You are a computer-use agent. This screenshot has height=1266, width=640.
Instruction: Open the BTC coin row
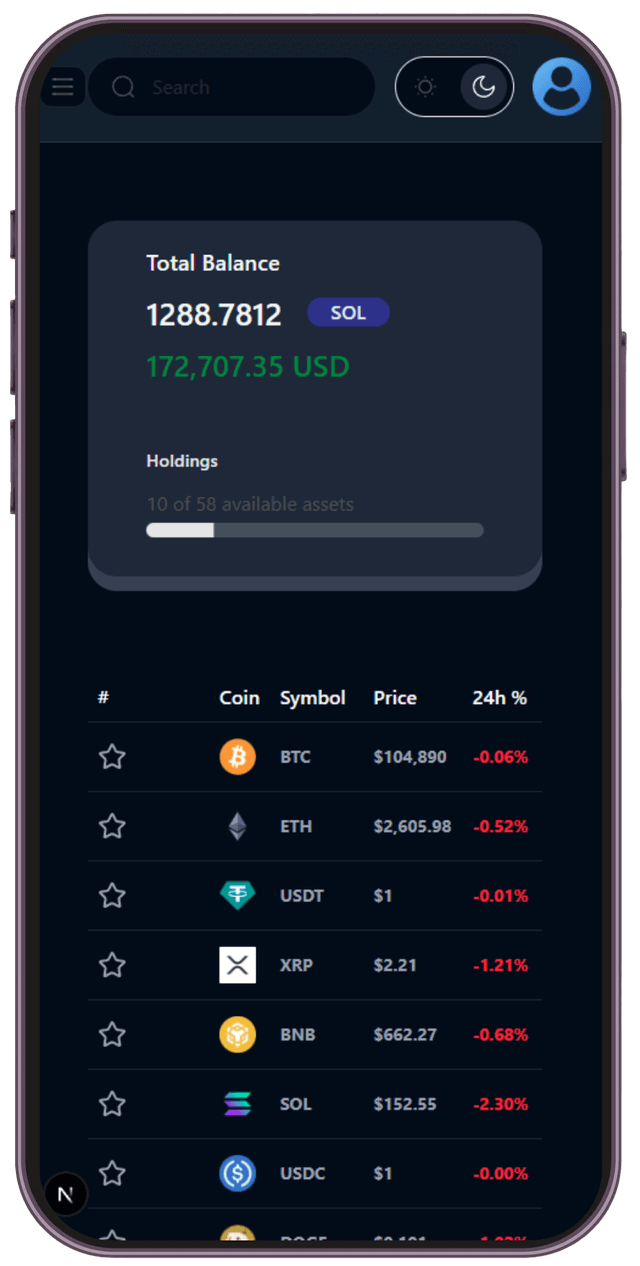coord(296,757)
